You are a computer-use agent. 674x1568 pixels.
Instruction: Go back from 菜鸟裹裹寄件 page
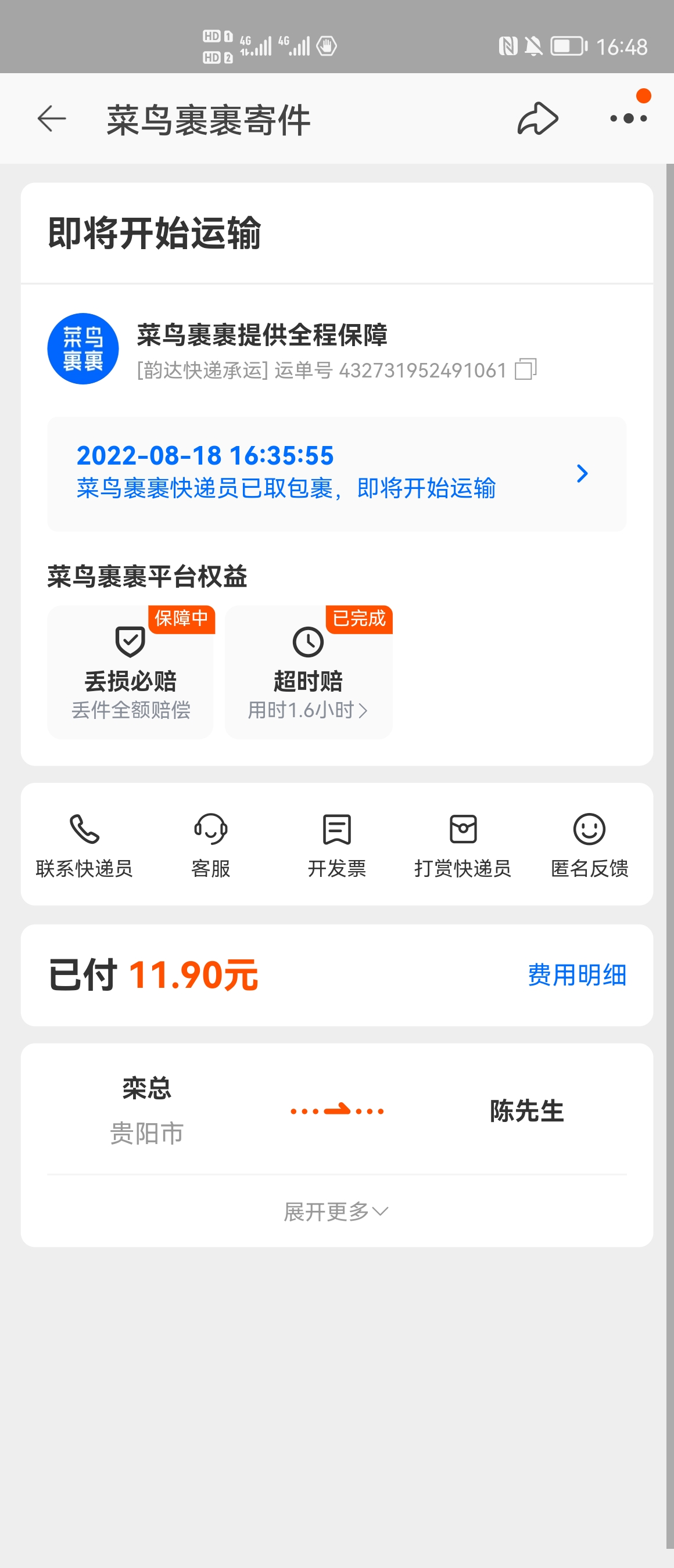click(52, 118)
